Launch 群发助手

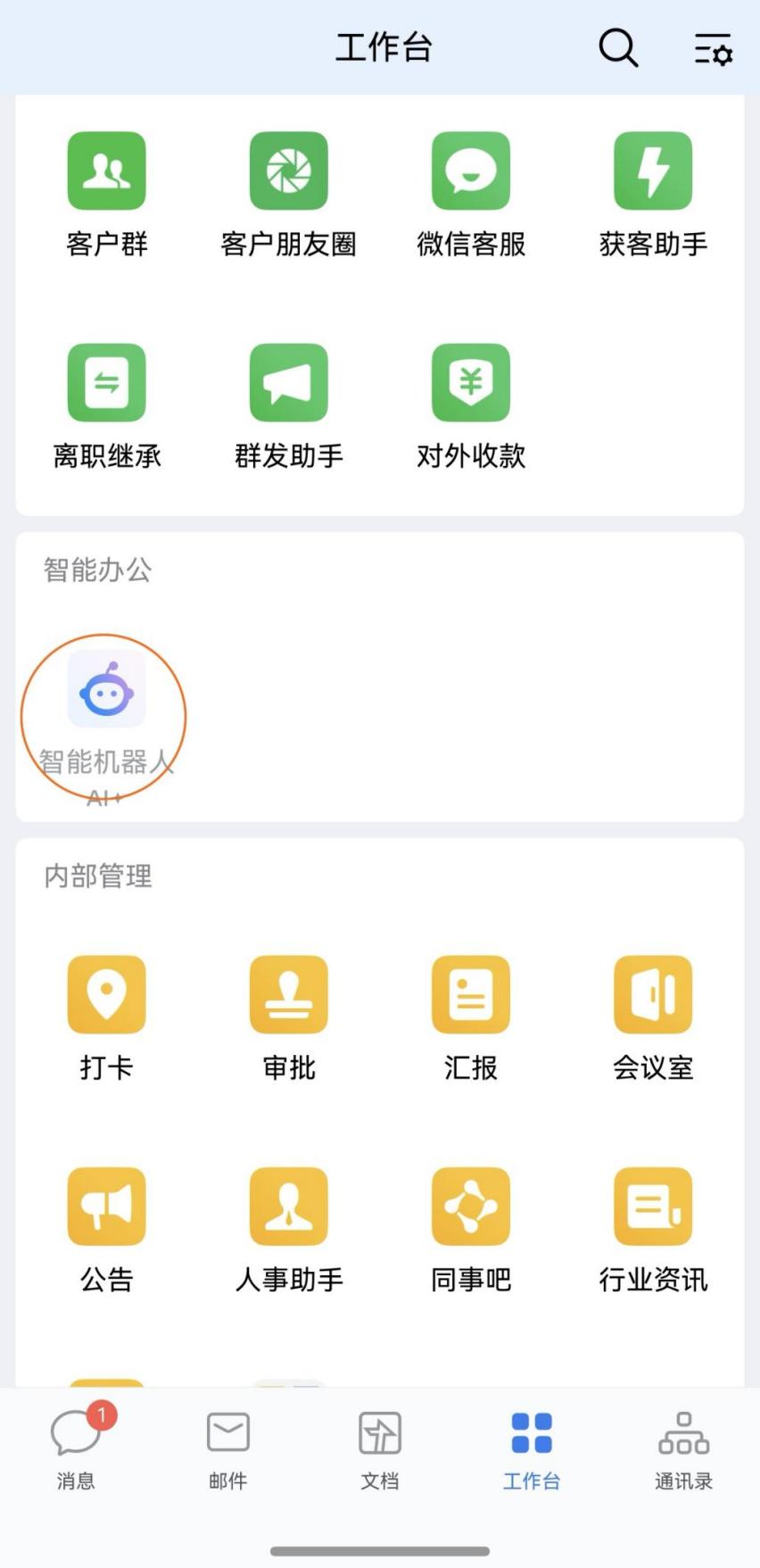pyautogui.click(x=289, y=383)
